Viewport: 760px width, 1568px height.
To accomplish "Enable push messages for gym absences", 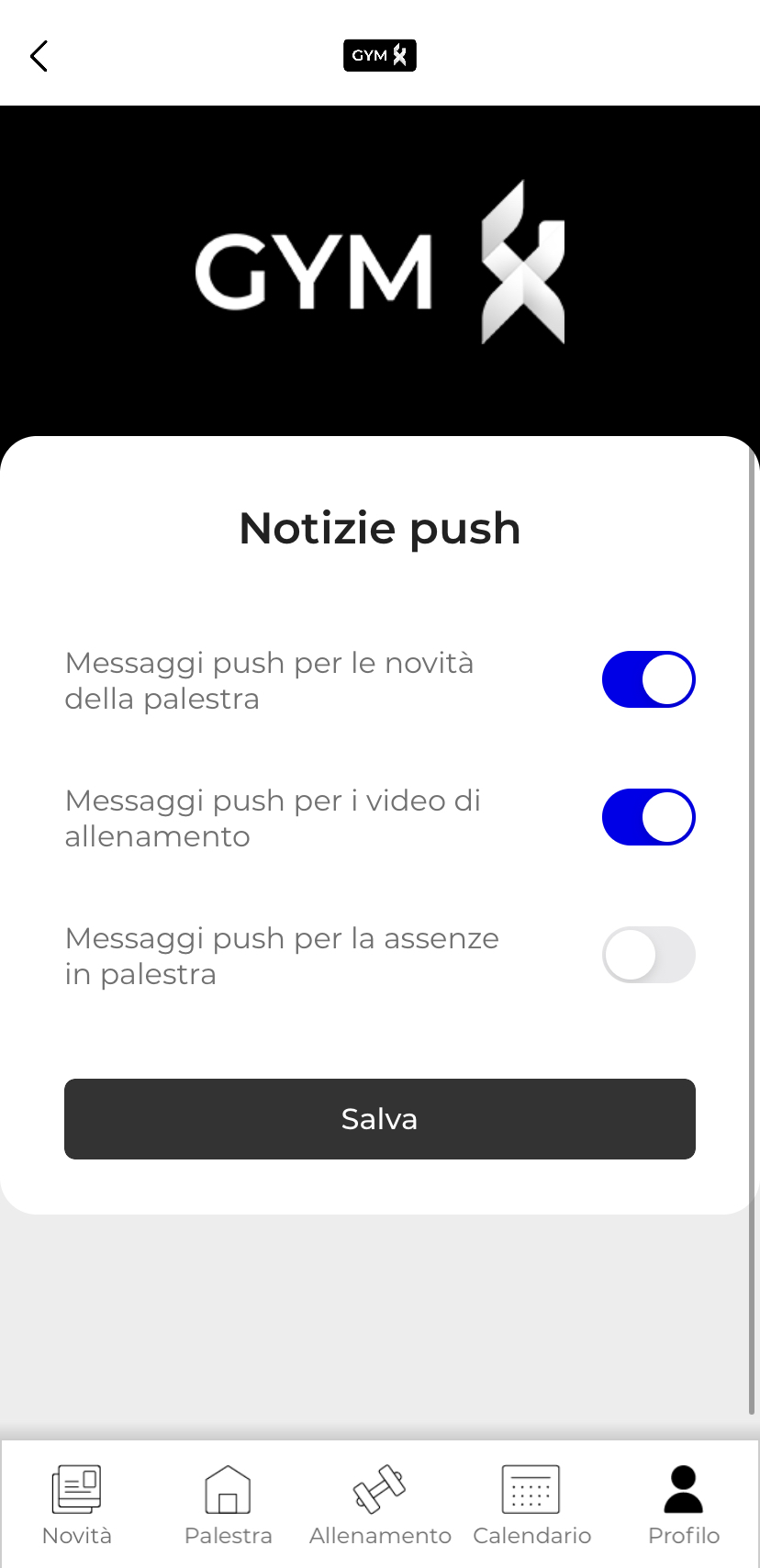I will (649, 955).
